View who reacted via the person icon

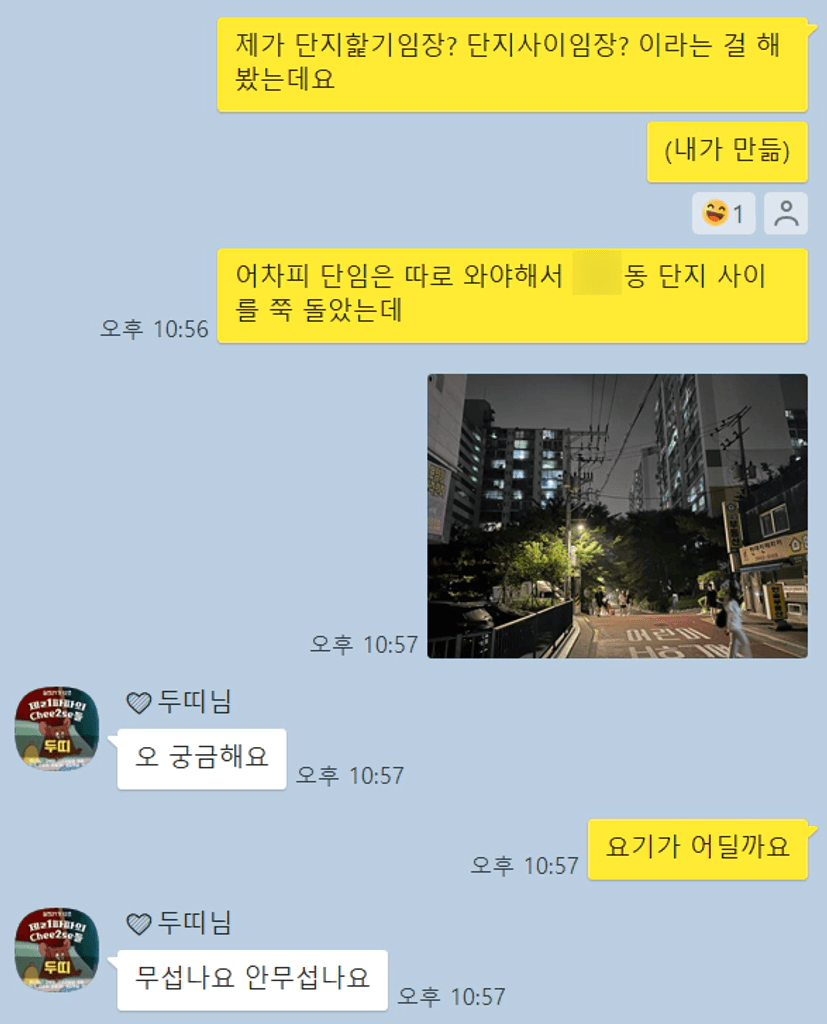(786, 213)
